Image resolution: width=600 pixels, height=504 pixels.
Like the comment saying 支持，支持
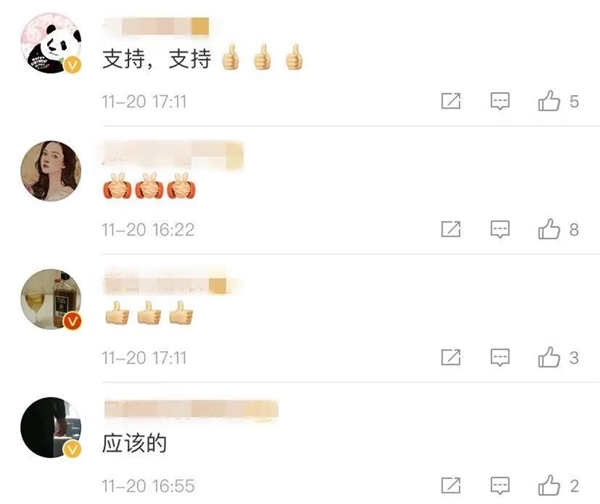click(549, 101)
